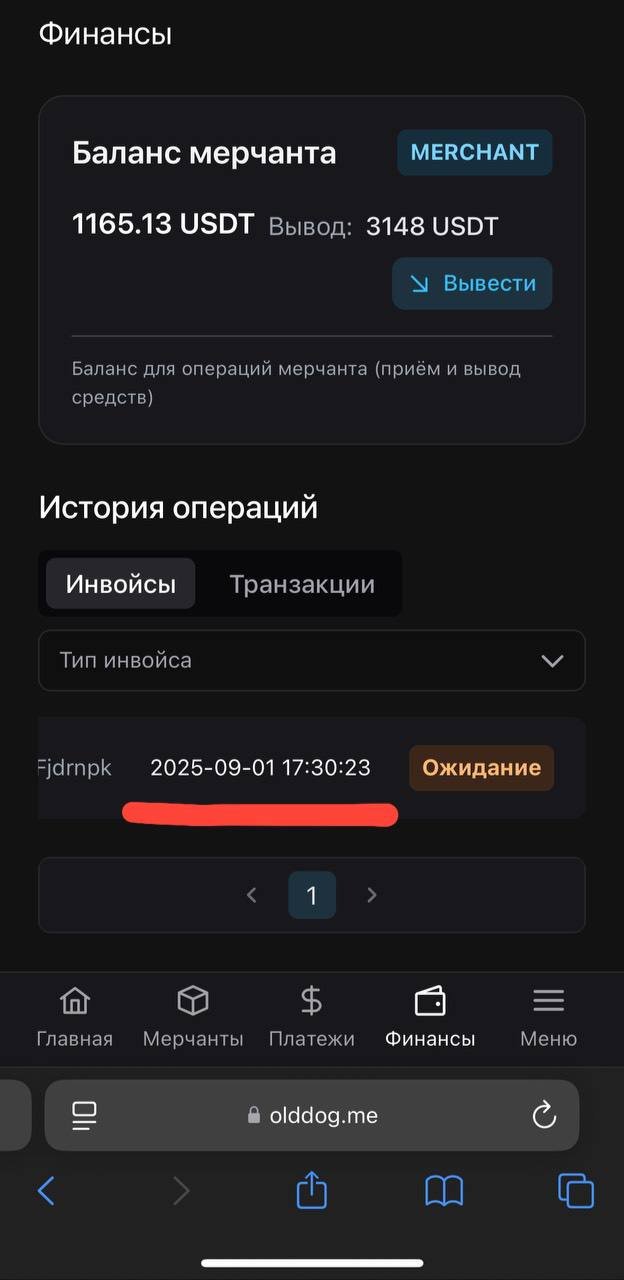The height and width of the screenshot is (1280, 624).
Task: Open the Платежи tab
Action: [x=311, y=1017]
